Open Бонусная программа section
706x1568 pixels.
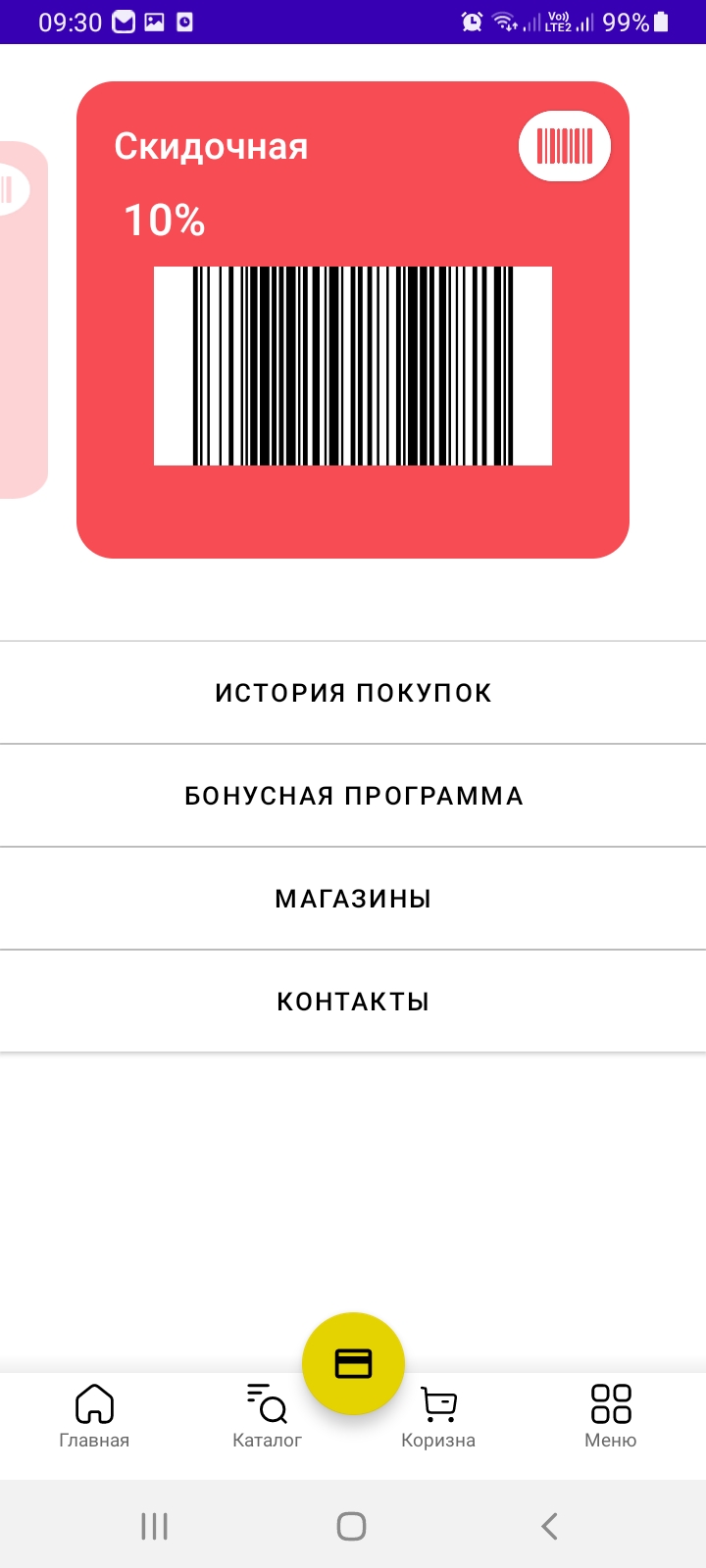pos(353,796)
